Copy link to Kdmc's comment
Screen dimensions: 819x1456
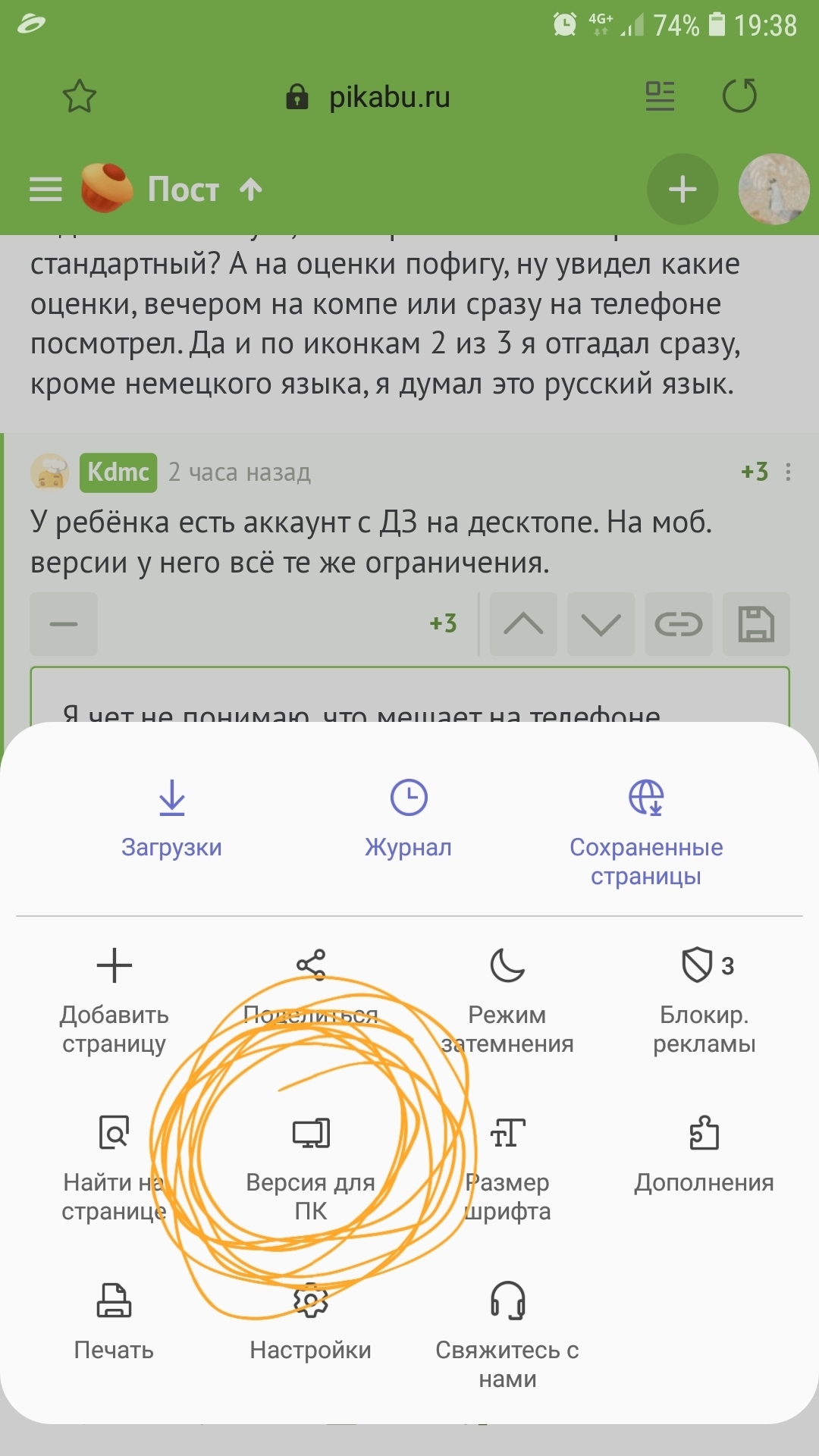pos(679,624)
